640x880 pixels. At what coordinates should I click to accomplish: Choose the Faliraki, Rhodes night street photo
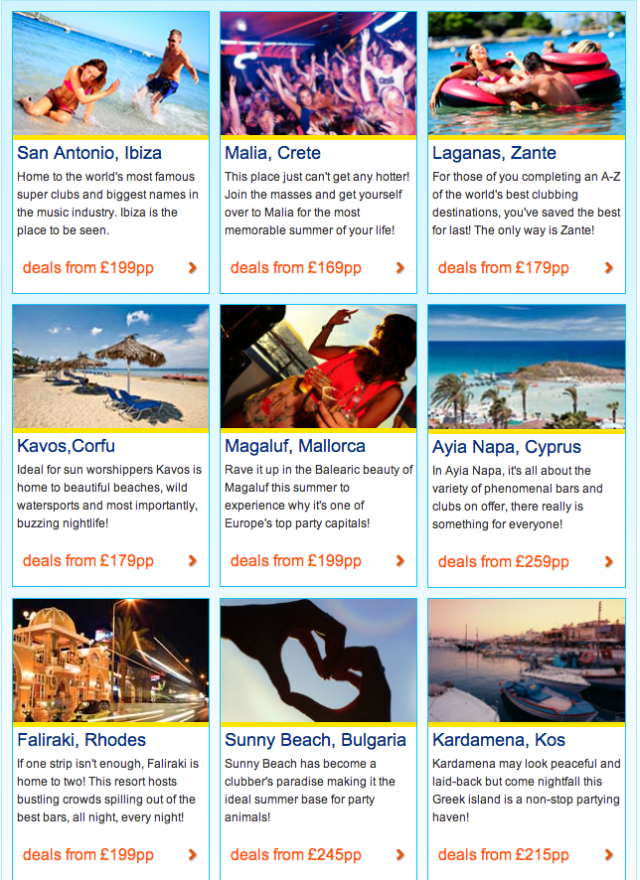tap(111, 660)
